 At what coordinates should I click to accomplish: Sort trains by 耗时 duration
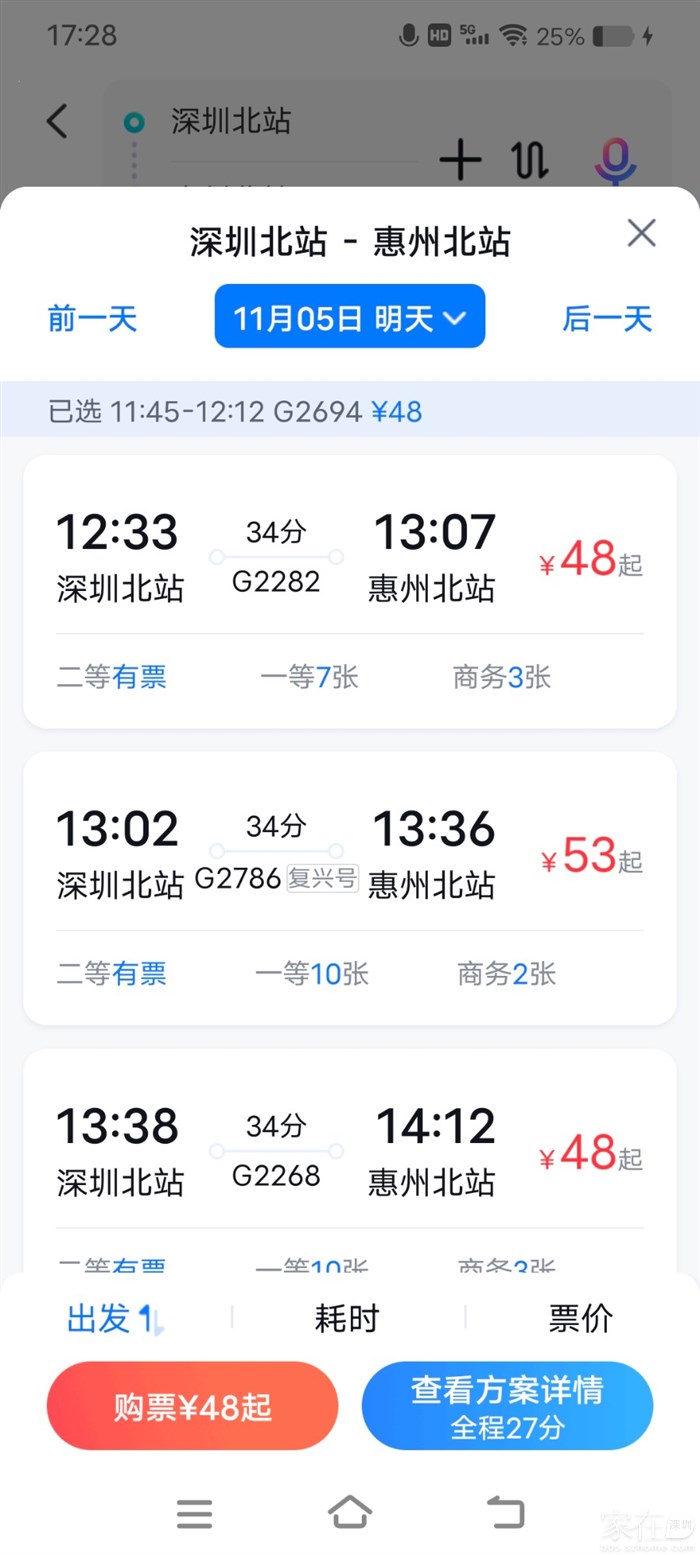pos(347,1319)
